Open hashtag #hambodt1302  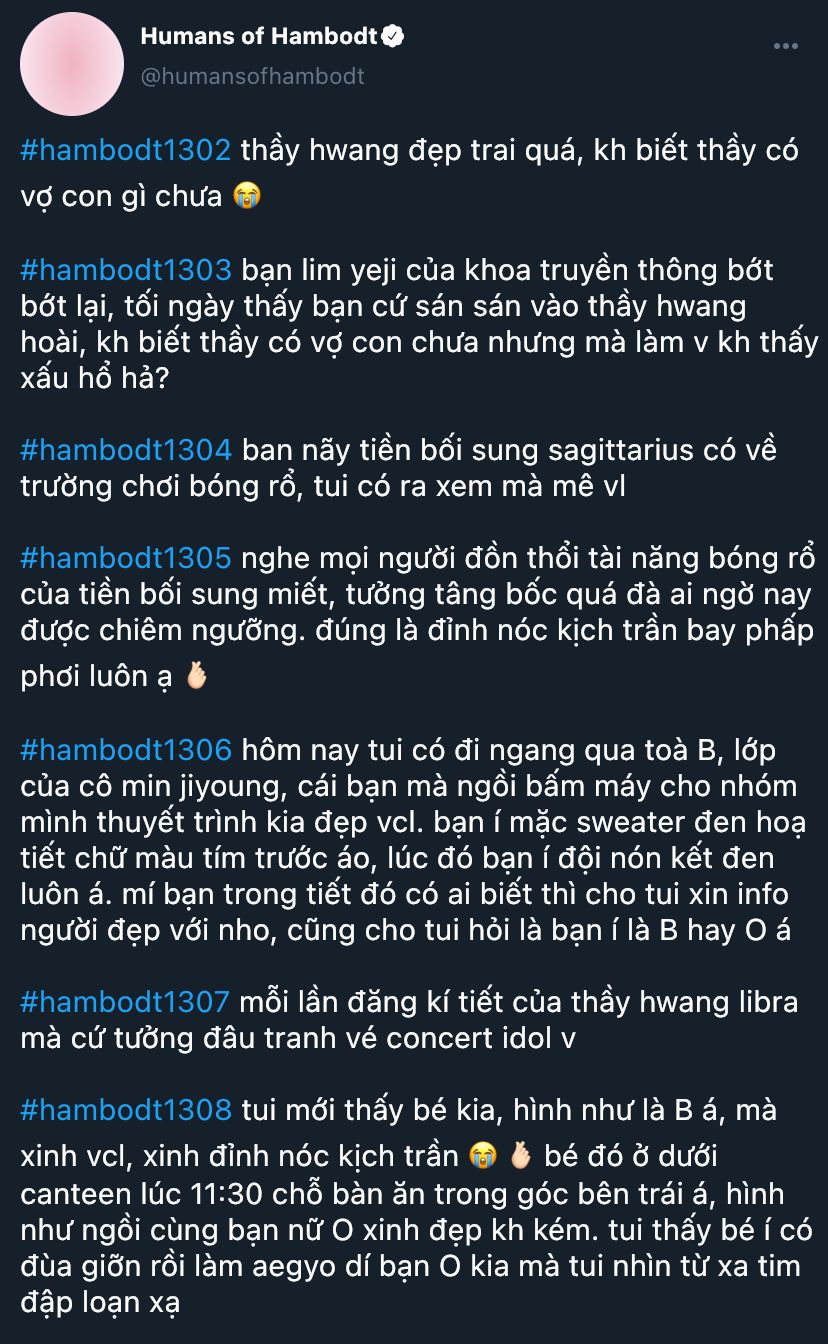tap(126, 152)
